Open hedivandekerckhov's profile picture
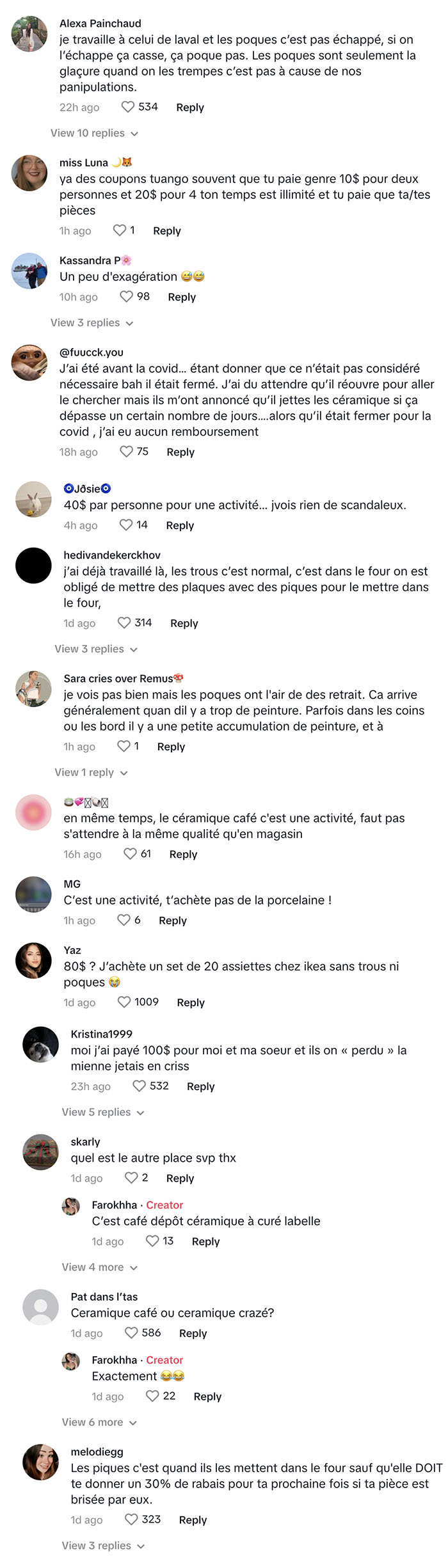 coord(33,566)
